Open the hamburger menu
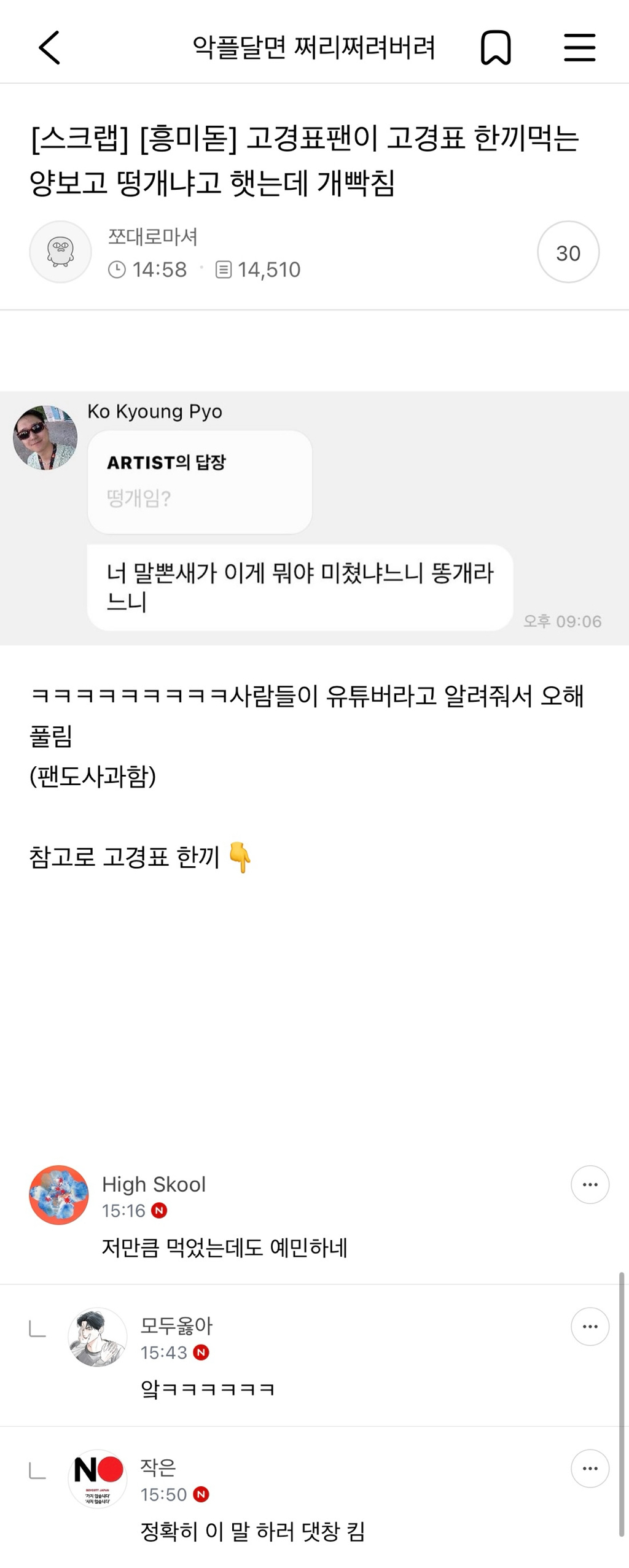Screen dimensions: 629x1568 [579, 48]
